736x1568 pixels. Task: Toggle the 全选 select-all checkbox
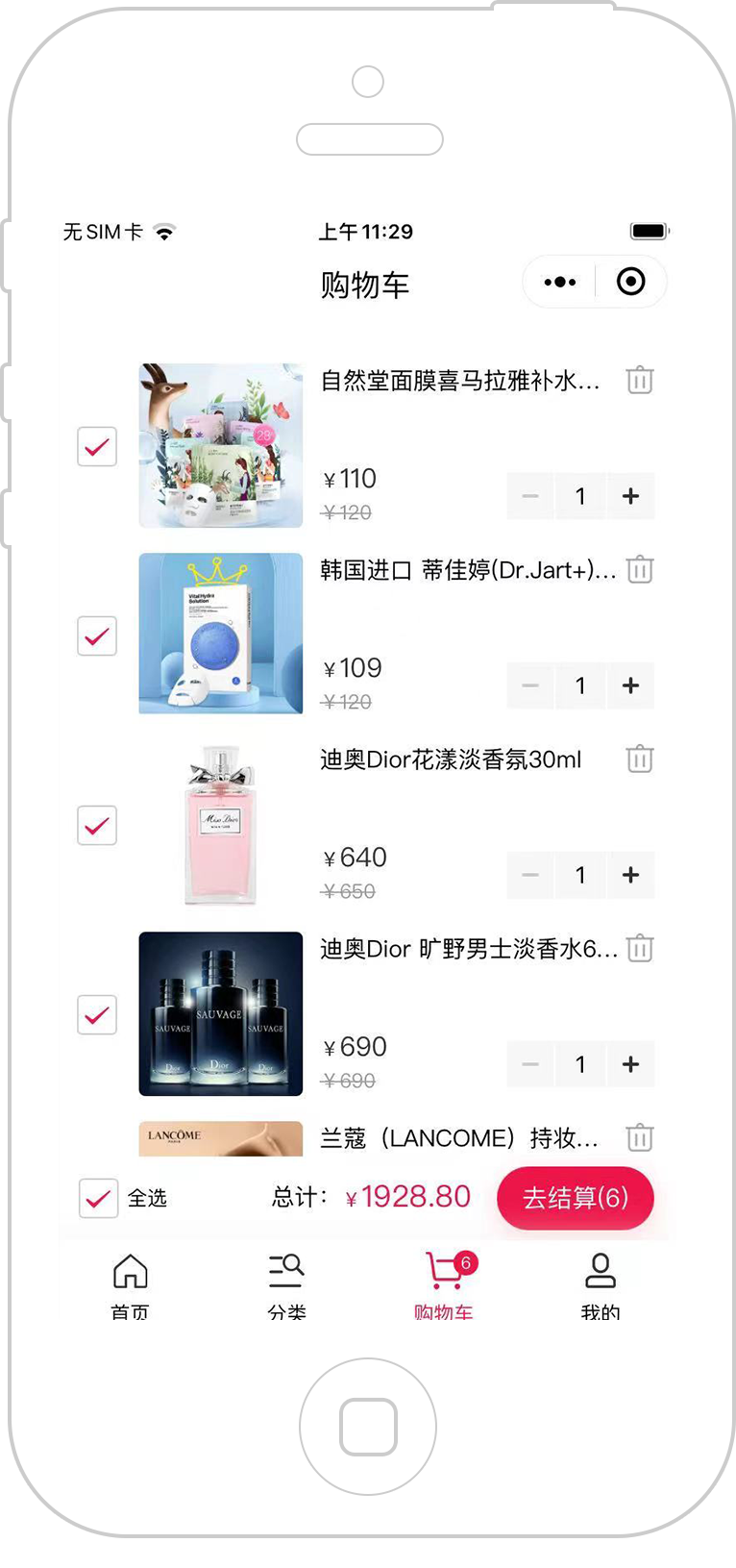pyautogui.click(x=99, y=1198)
